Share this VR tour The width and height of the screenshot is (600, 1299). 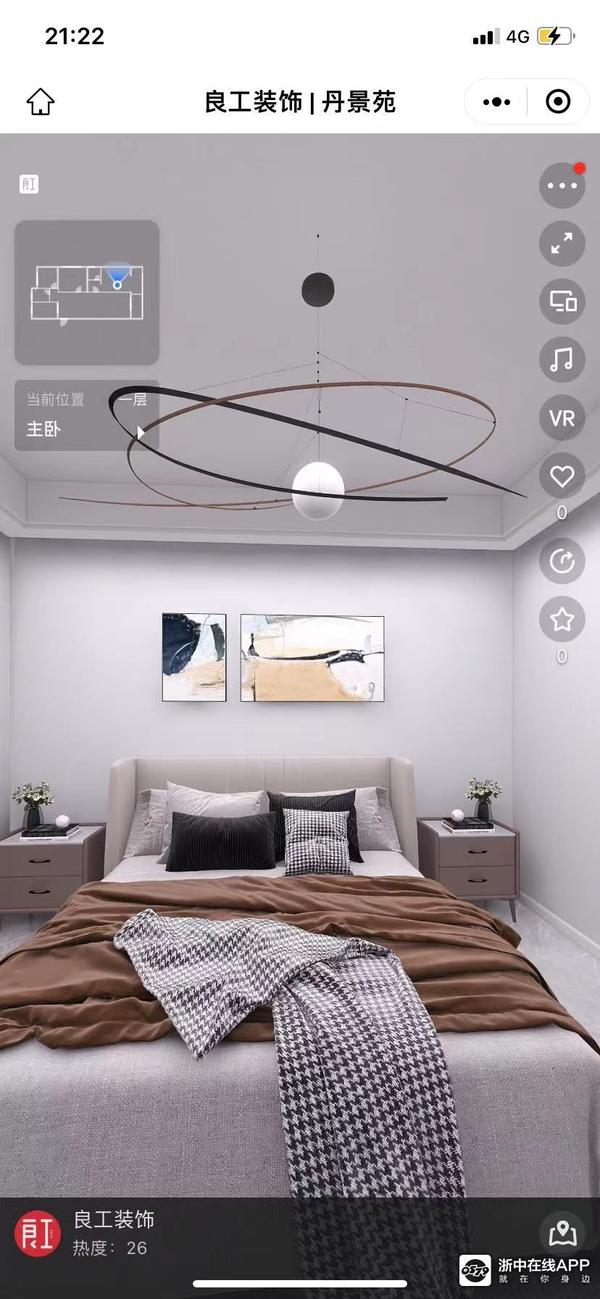pyautogui.click(x=562, y=562)
